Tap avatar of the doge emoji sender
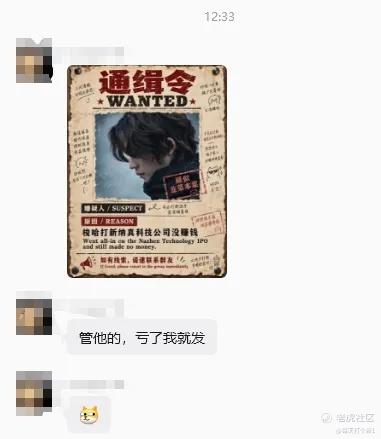 pyautogui.click(x=34, y=393)
